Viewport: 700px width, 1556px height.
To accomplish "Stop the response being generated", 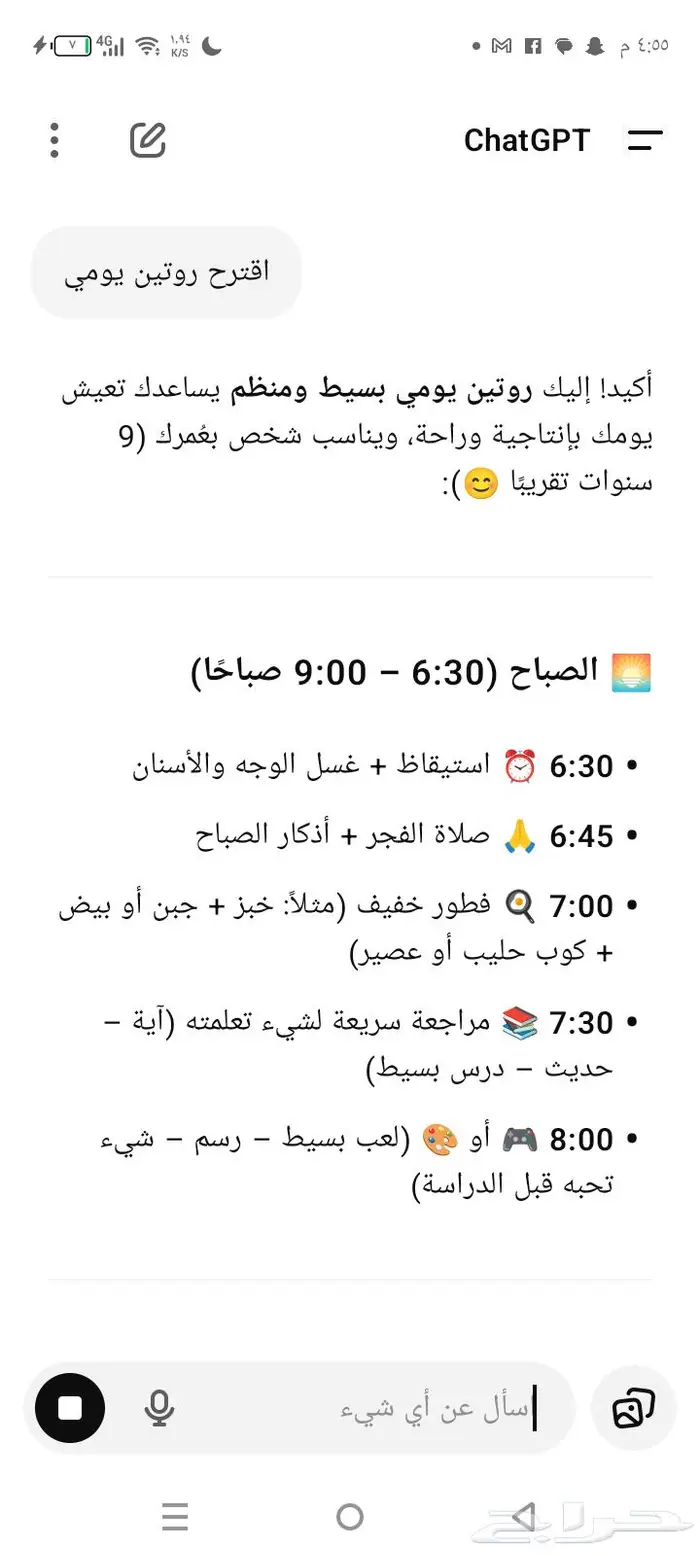I will click(x=70, y=1408).
